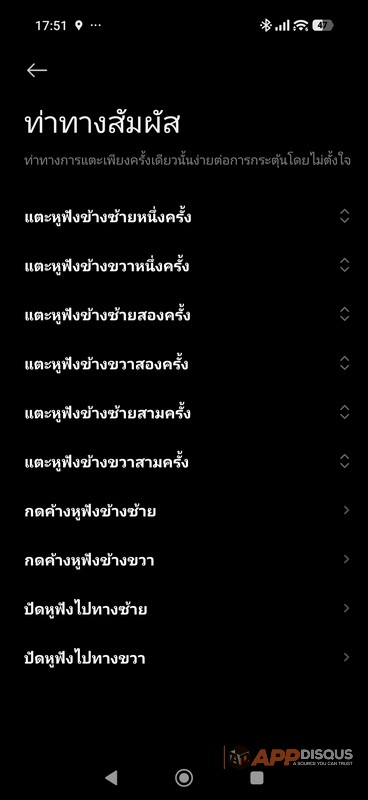The width and height of the screenshot is (368, 800).
Task: Tap the system home button
Action: point(184,778)
